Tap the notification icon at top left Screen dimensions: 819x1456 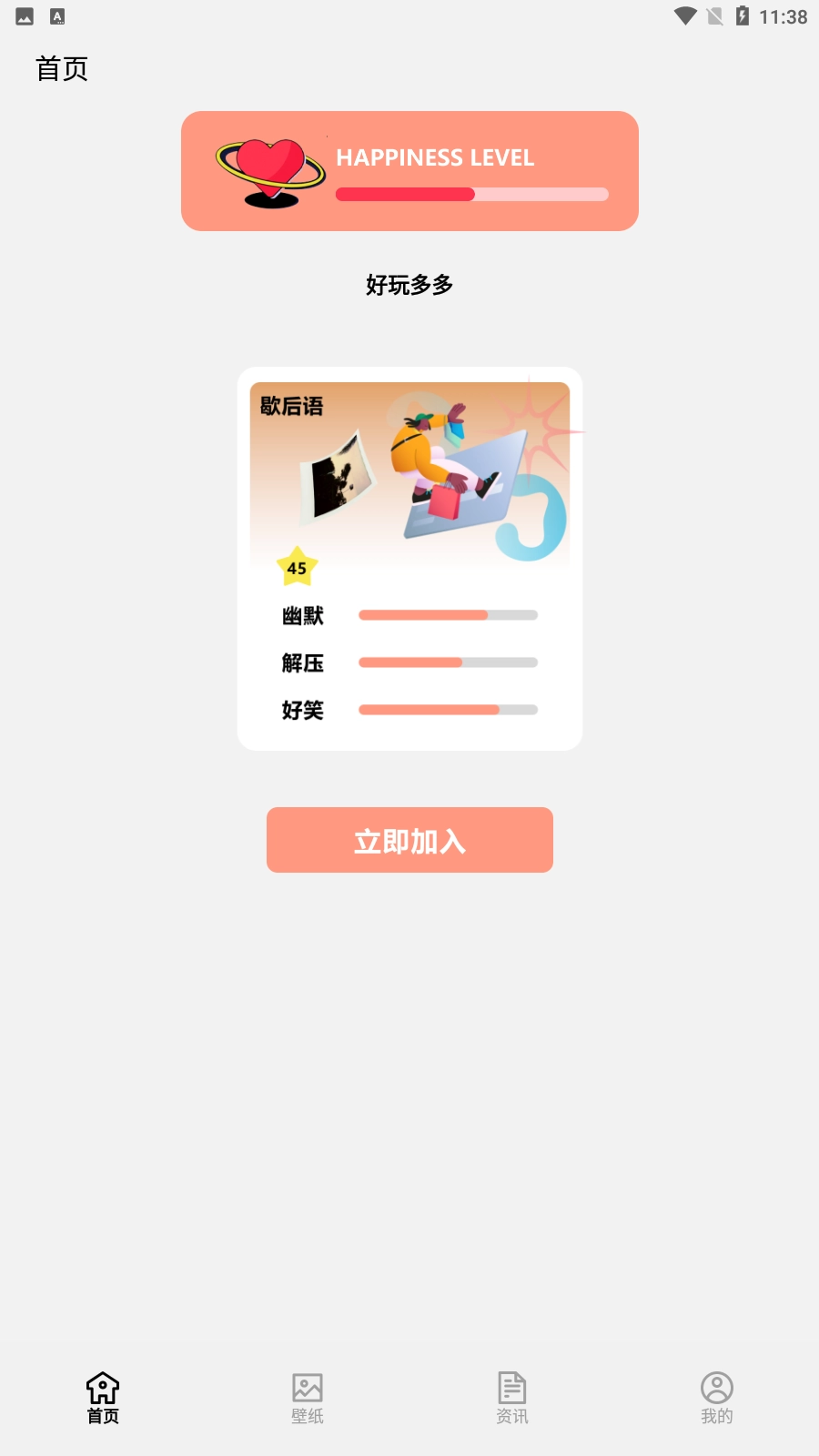(x=23, y=15)
